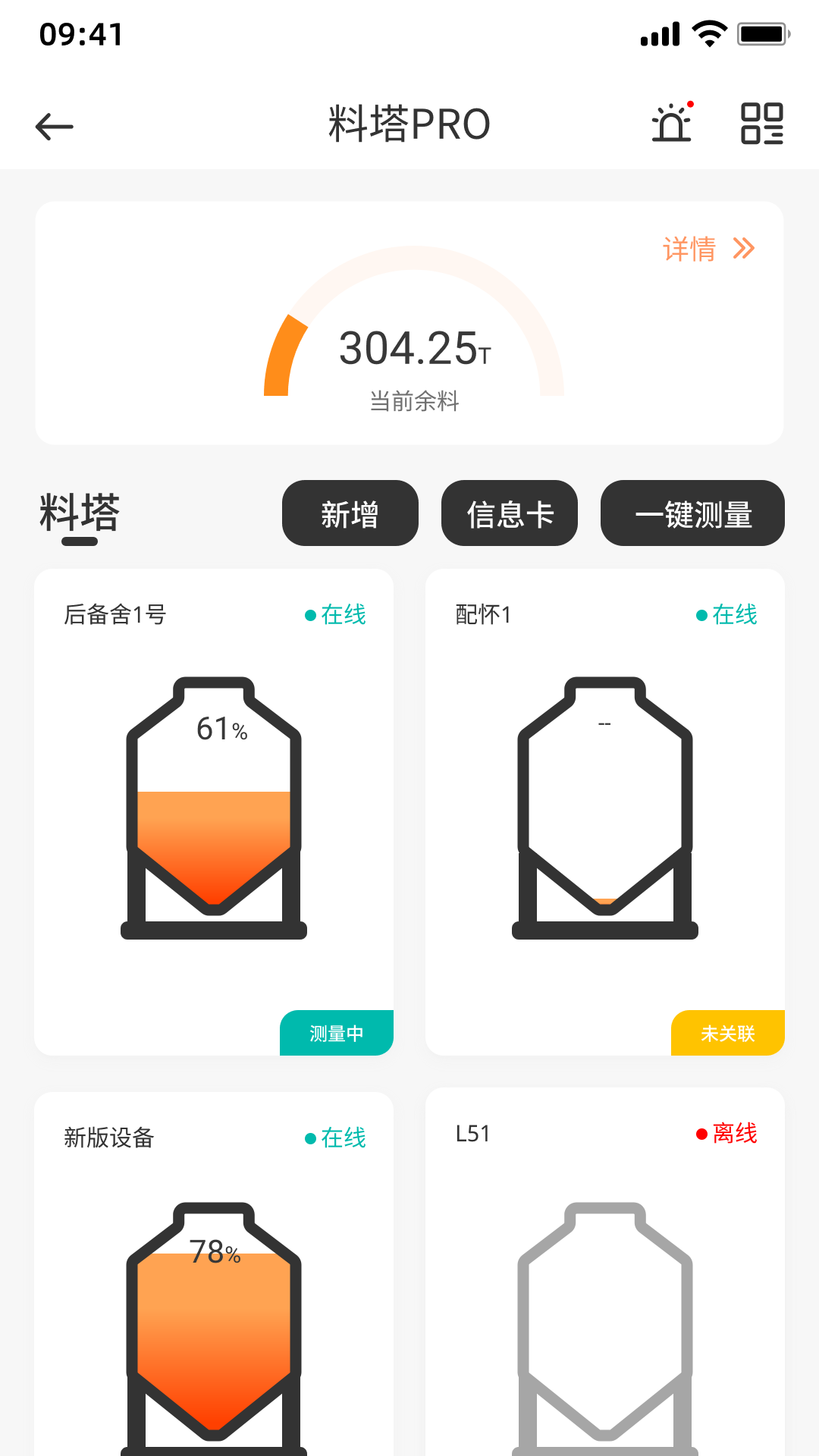
Task: Tap the back arrow to exit 料塔PRO
Action: point(53,125)
